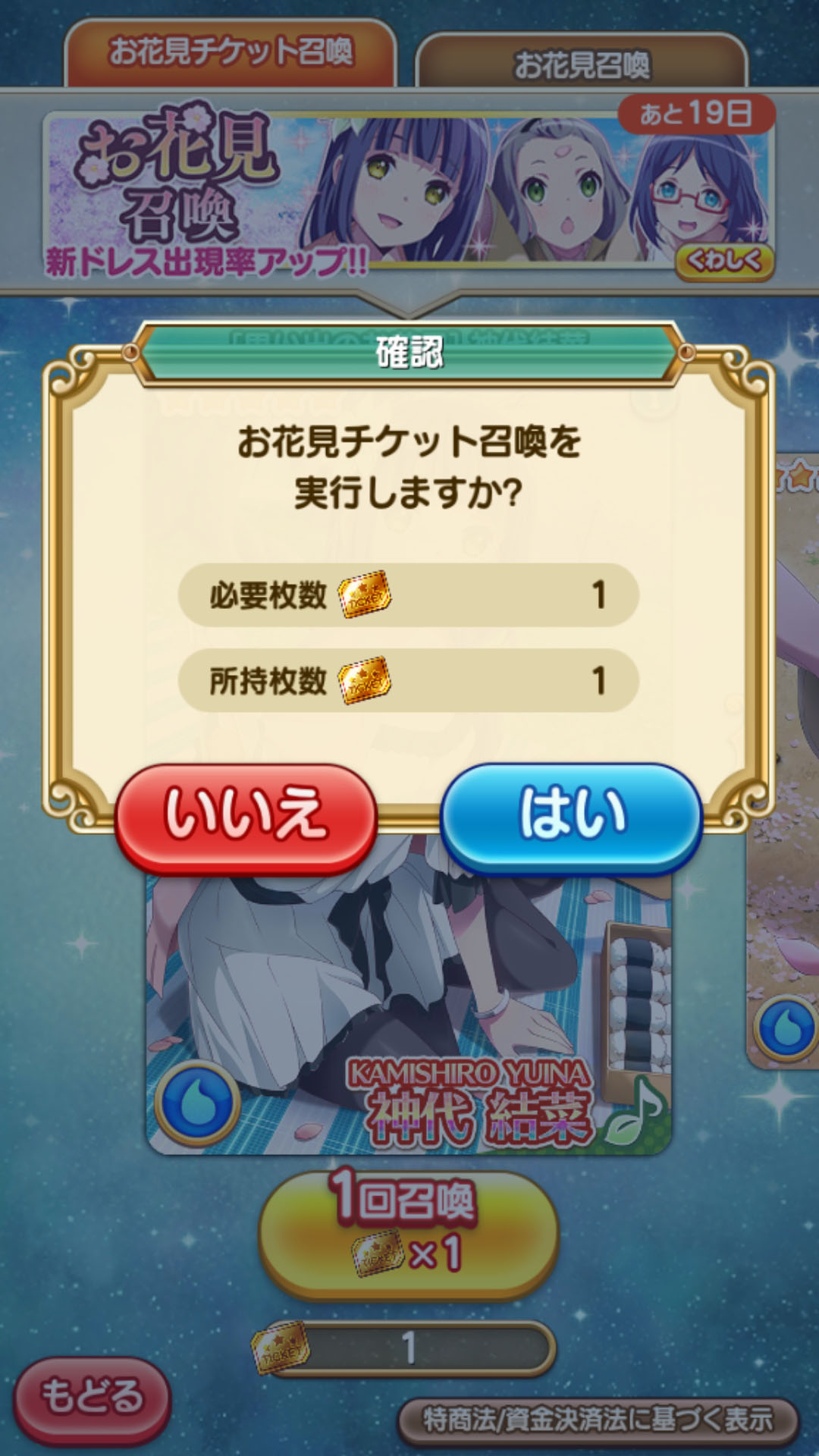The height and width of the screenshot is (1456, 819).
Task: Switch to the お花見召喚 tab
Action: 582,62
